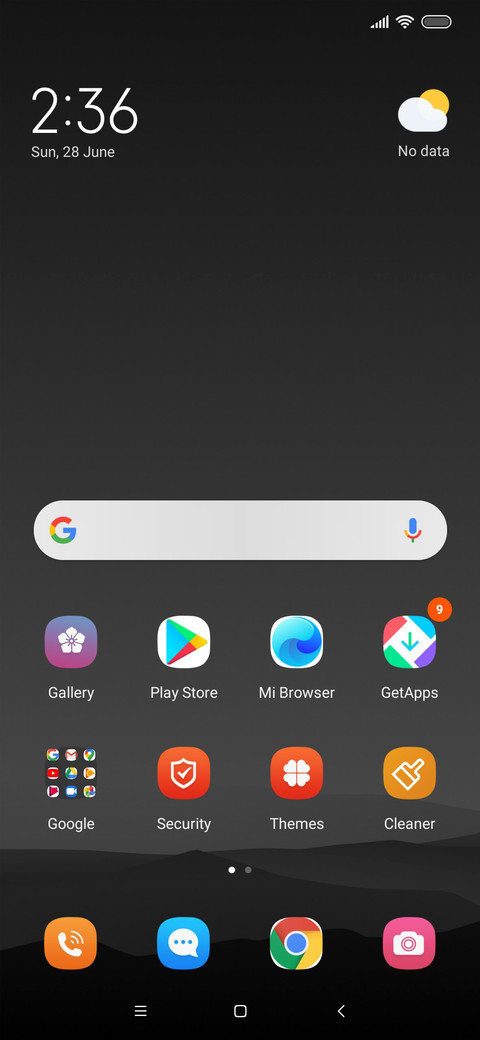Tap the system back button
This screenshot has width=480, height=1040.
tap(341, 1011)
